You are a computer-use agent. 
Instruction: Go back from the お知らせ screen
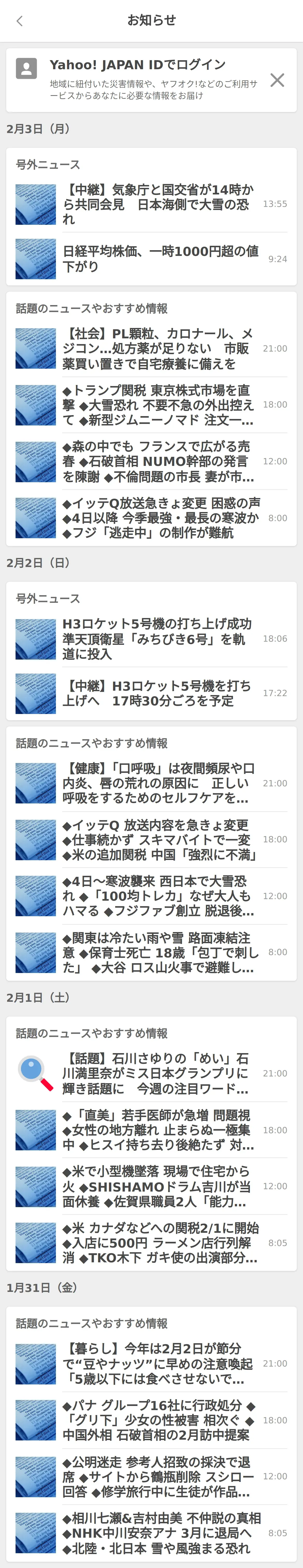(x=19, y=21)
